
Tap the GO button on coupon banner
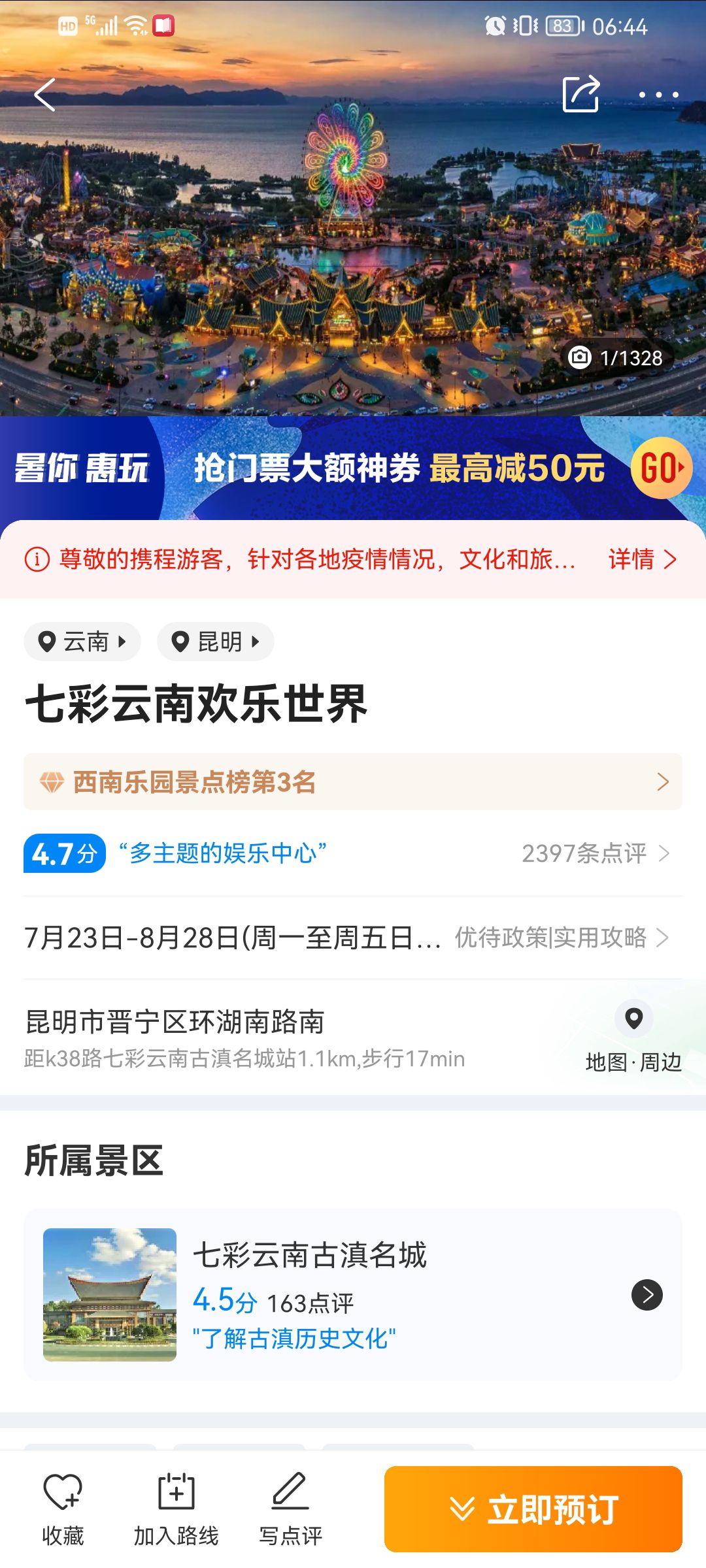click(662, 468)
